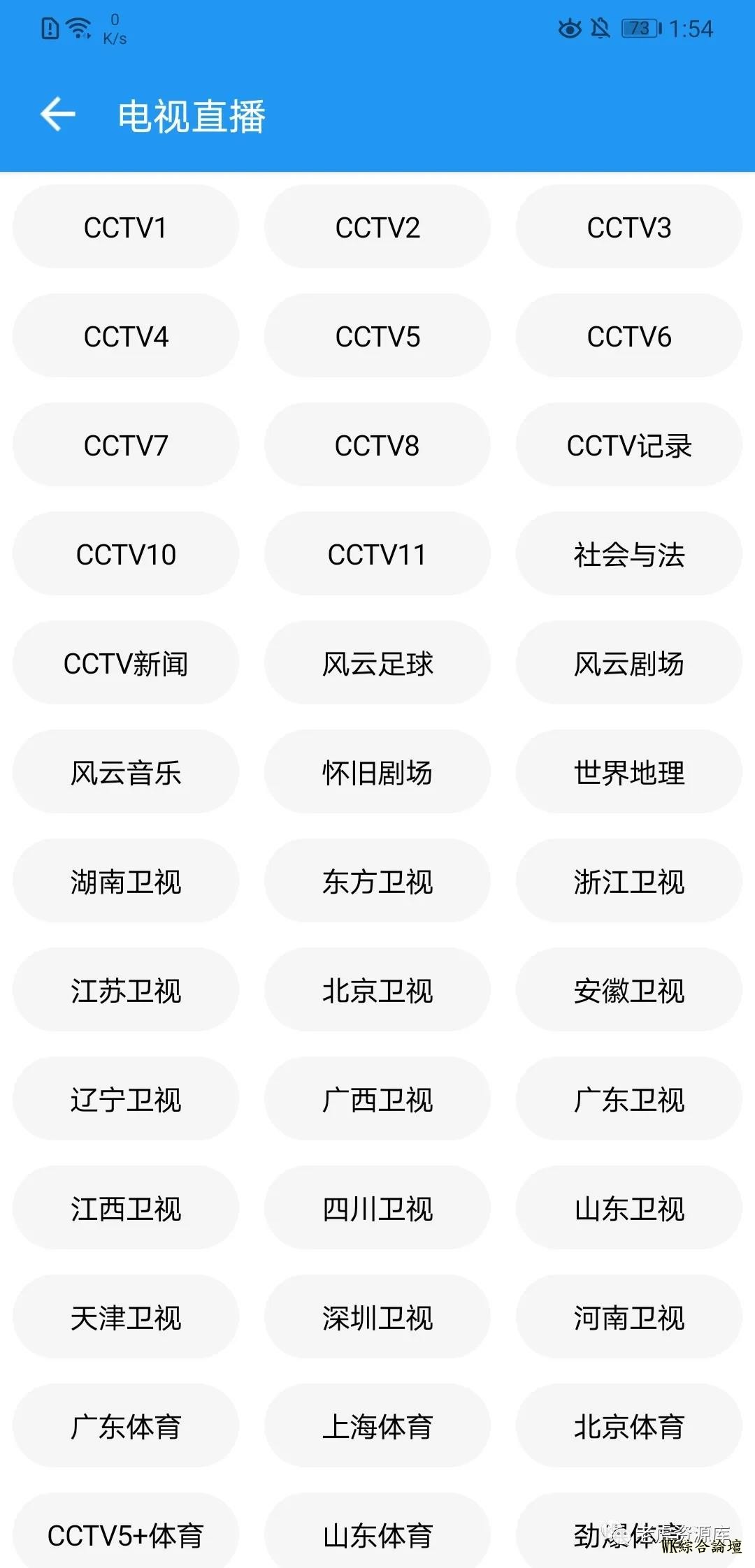Screen dimensions: 755x1568
Task: Open the 北京卫视 channel
Action: 377,990
